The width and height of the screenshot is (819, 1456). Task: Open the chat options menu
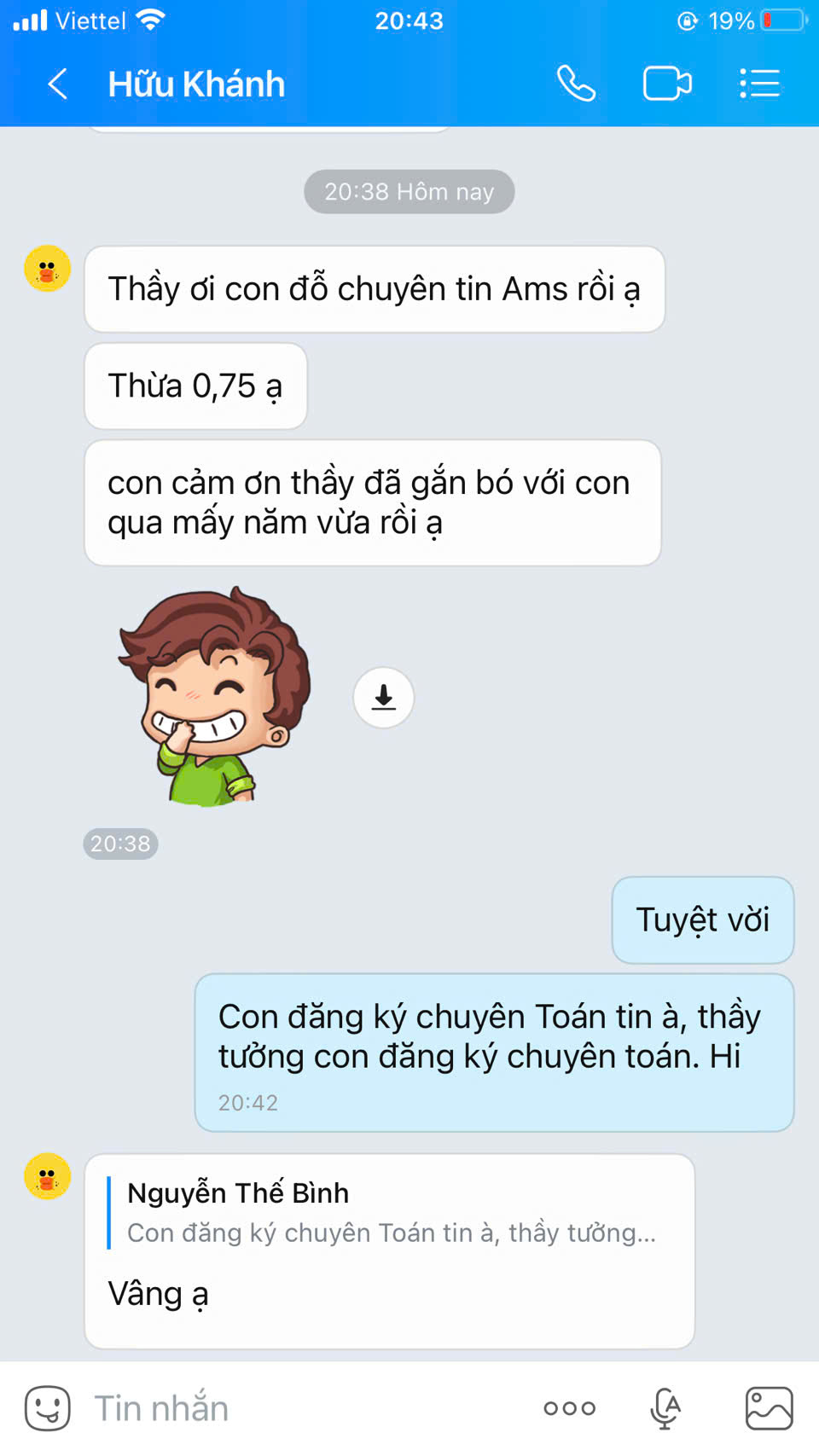(758, 84)
